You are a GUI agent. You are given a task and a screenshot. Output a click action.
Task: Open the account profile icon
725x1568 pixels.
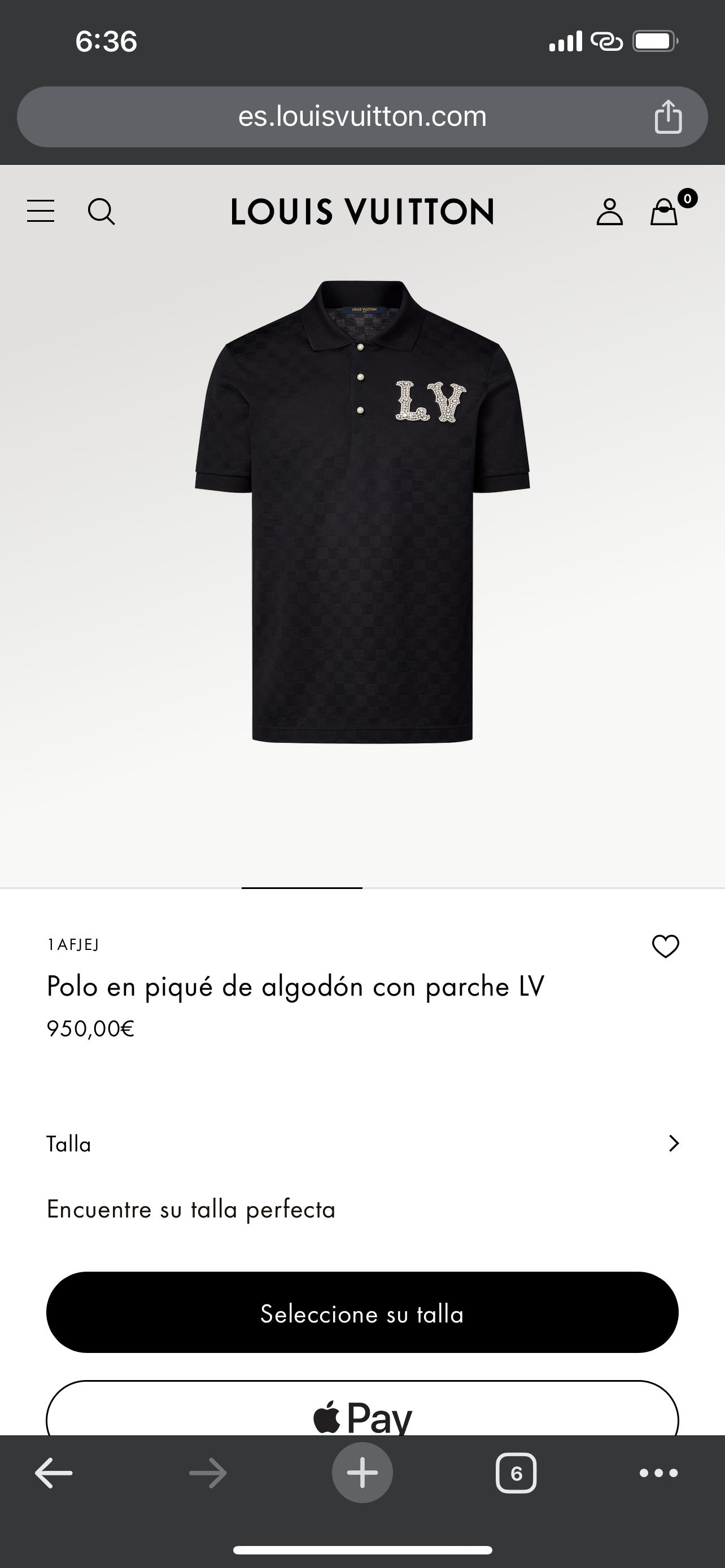click(609, 212)
